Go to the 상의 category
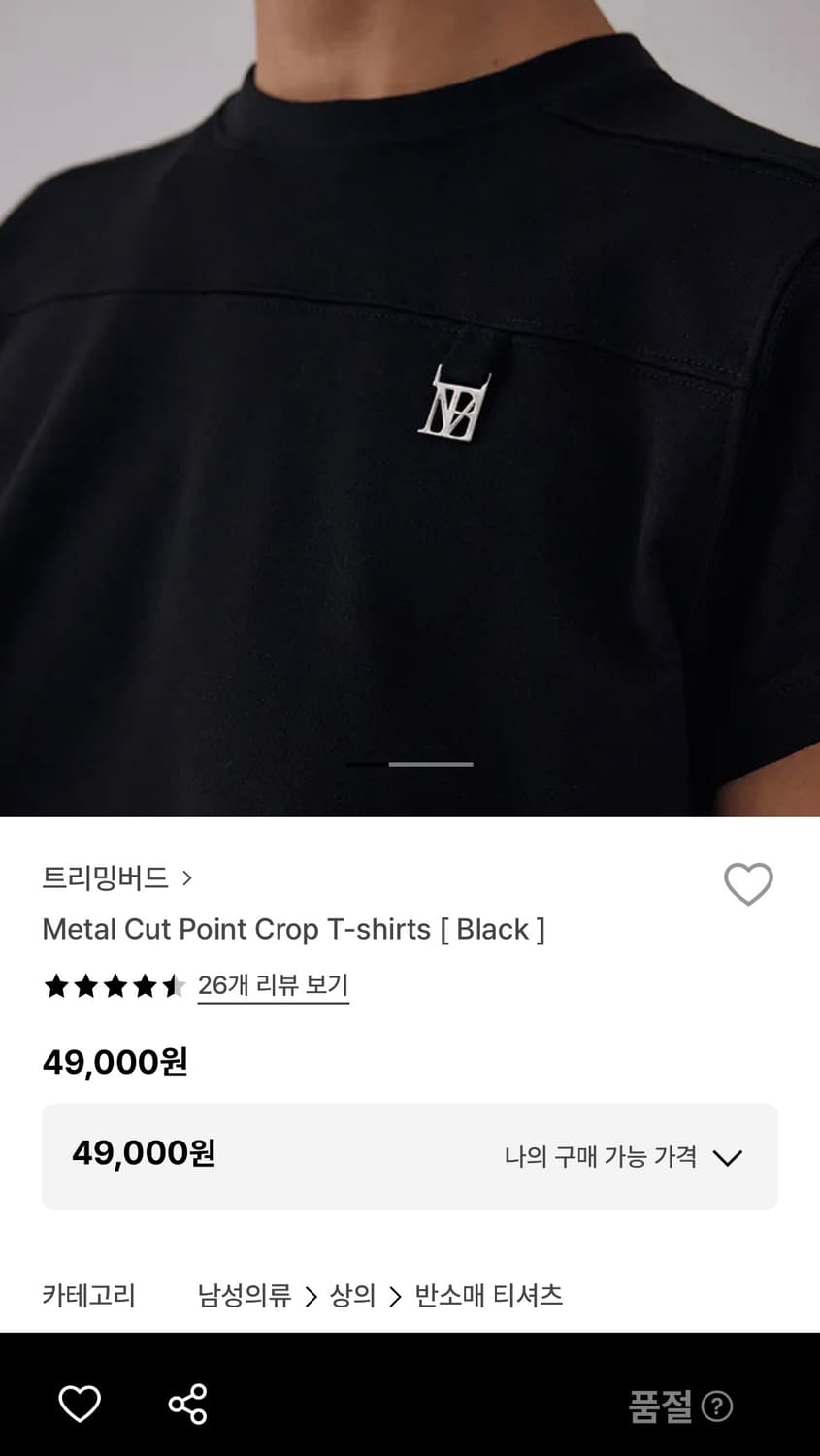The width and height of the screenshot is (820, 1456). [x=352, y=1296]
